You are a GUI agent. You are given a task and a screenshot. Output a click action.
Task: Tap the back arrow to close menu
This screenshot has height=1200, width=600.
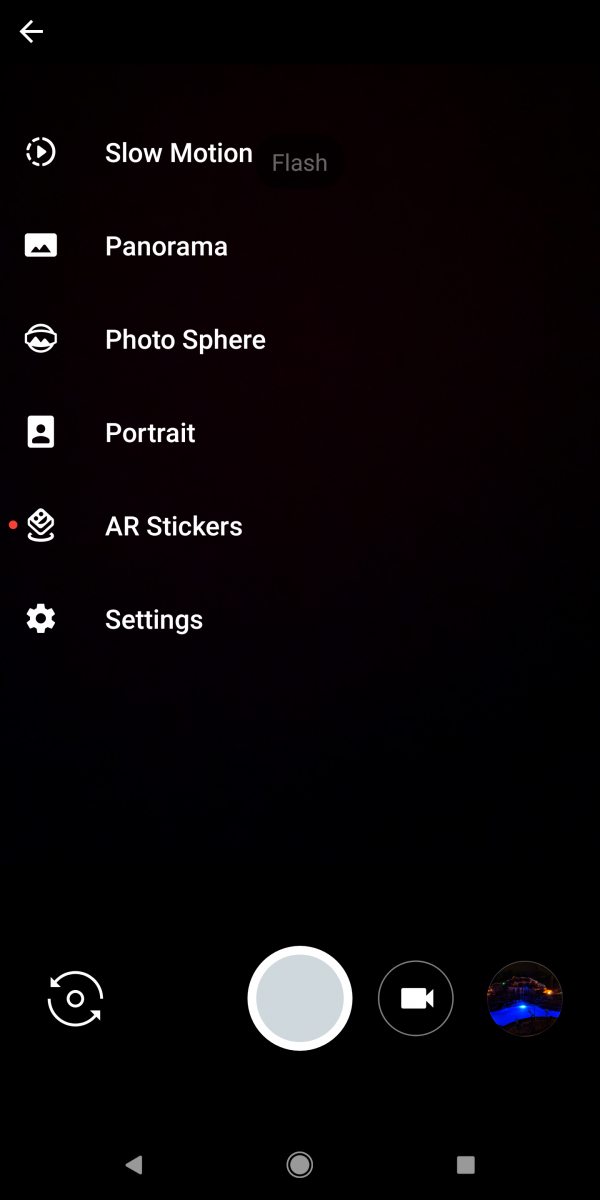point(31,32)
